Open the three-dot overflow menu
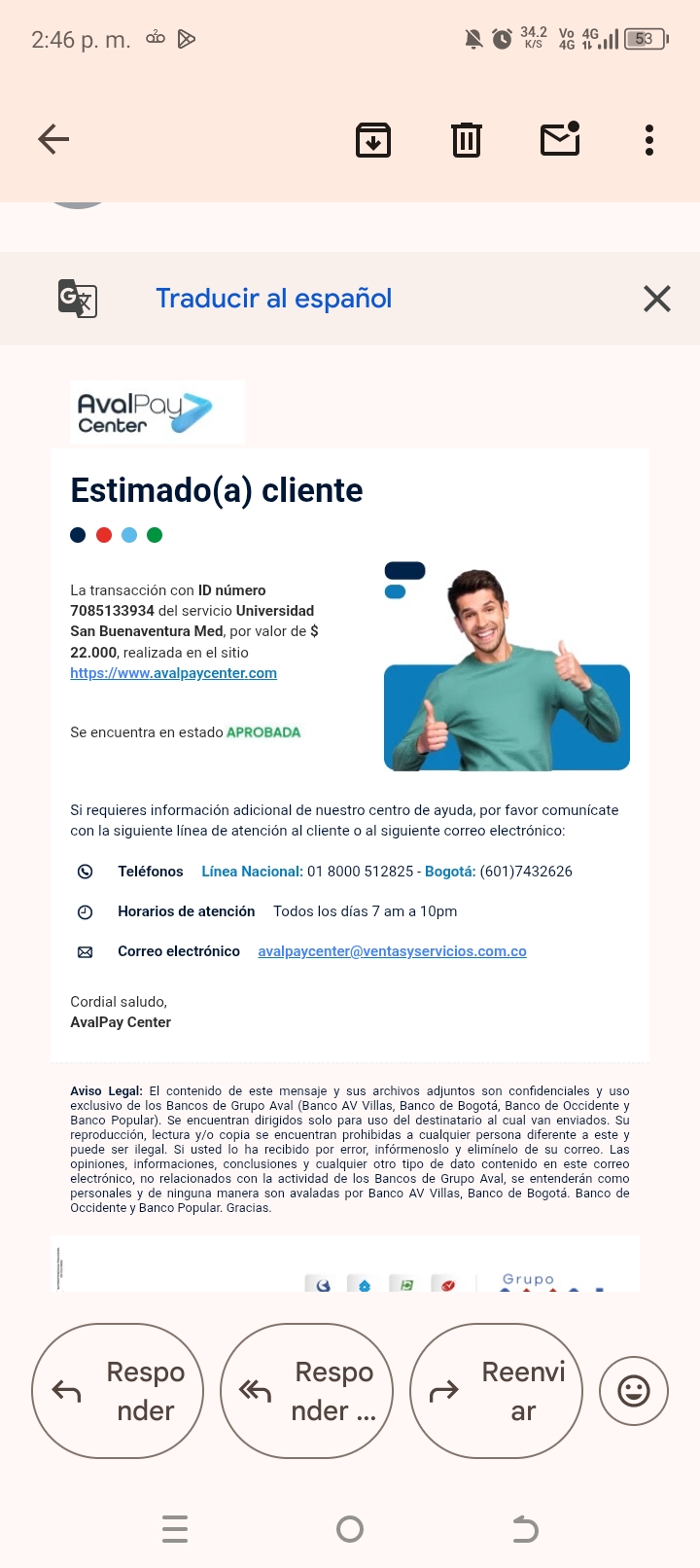 click(x=649, y=140)
